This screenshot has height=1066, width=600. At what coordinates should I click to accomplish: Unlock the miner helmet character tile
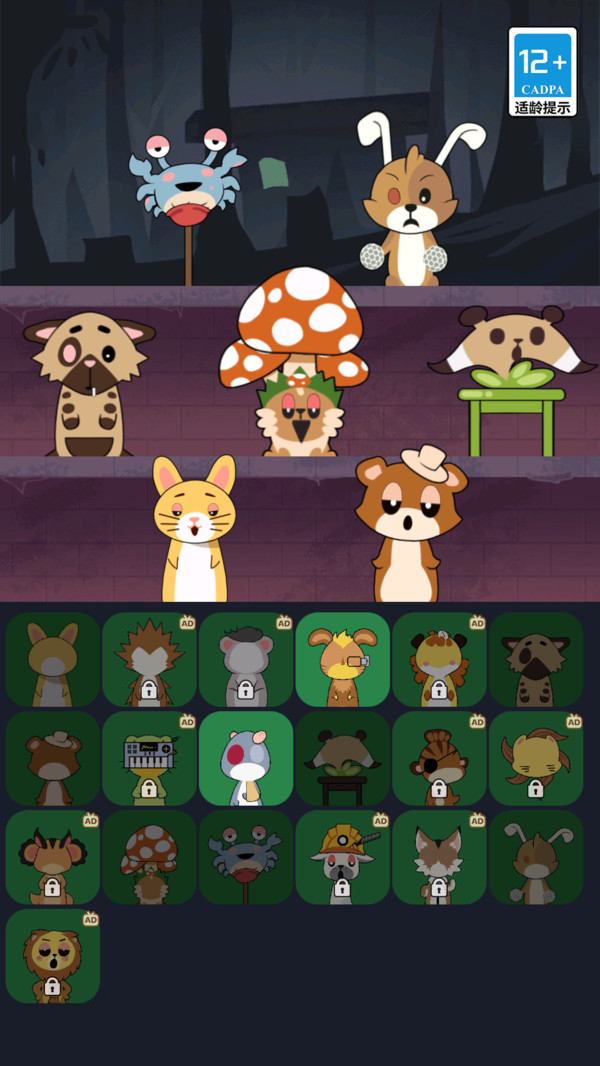pyautogui.click(x=343, y=857)
